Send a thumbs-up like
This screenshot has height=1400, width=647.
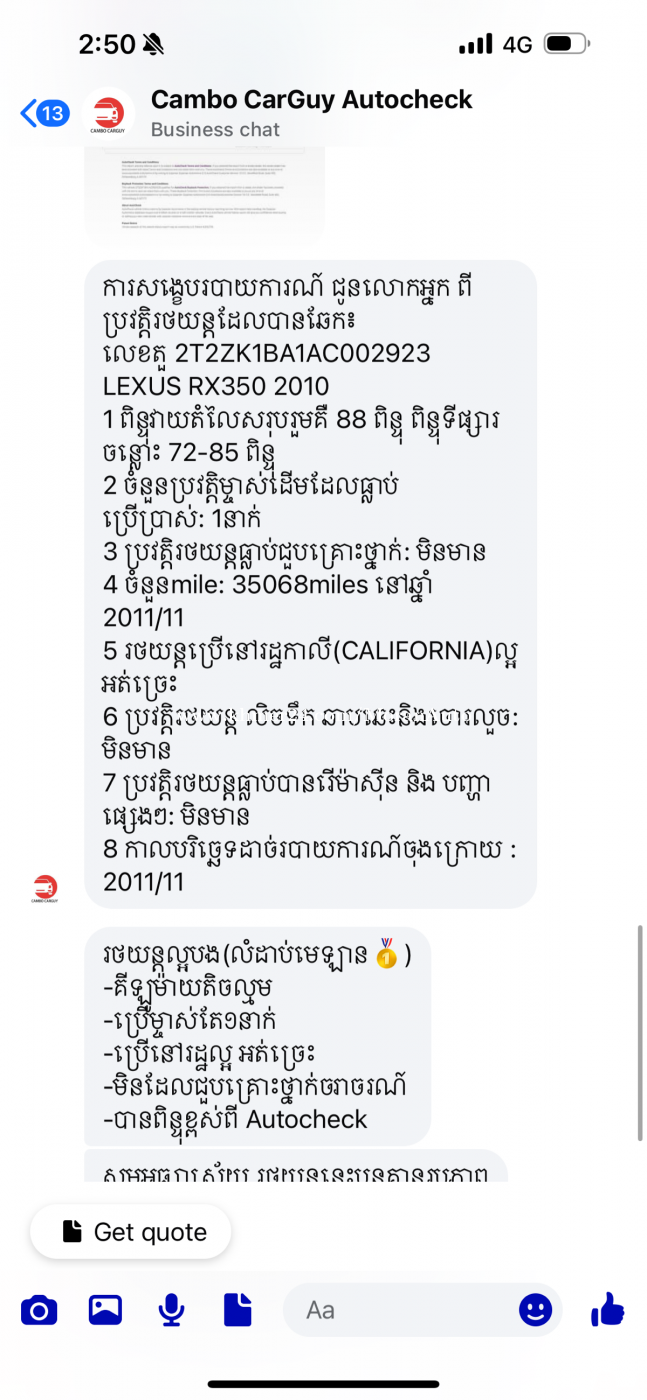pyautogui.click(x=607, y=1309)
